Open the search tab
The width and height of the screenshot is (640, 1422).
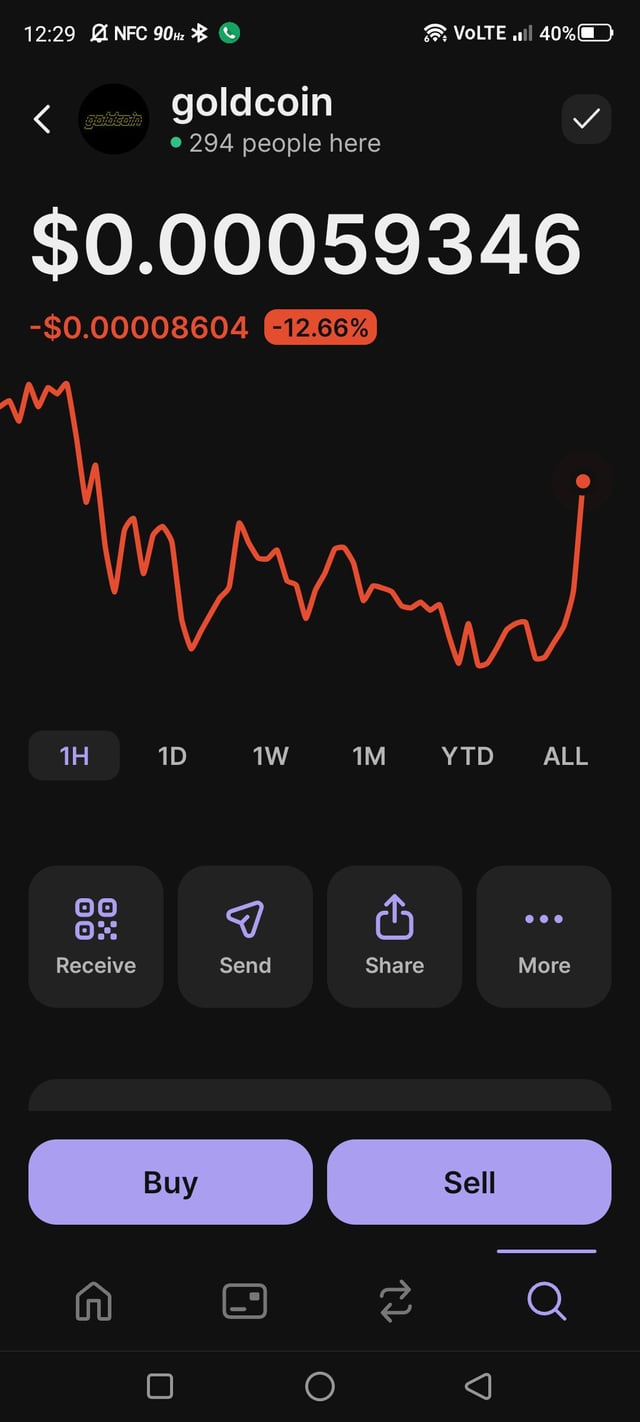point(546,1301)
